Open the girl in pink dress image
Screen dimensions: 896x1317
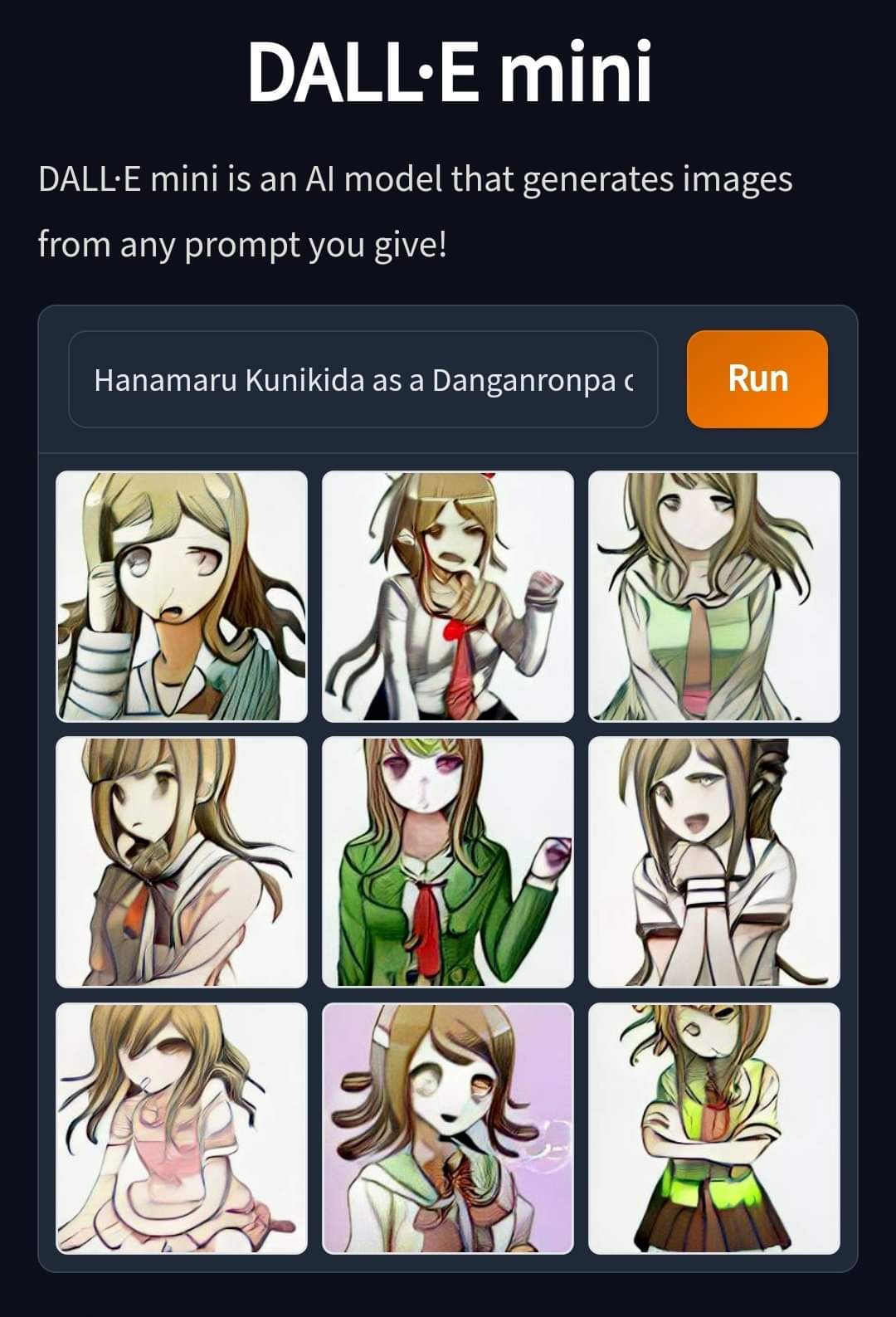(181, 1128)
